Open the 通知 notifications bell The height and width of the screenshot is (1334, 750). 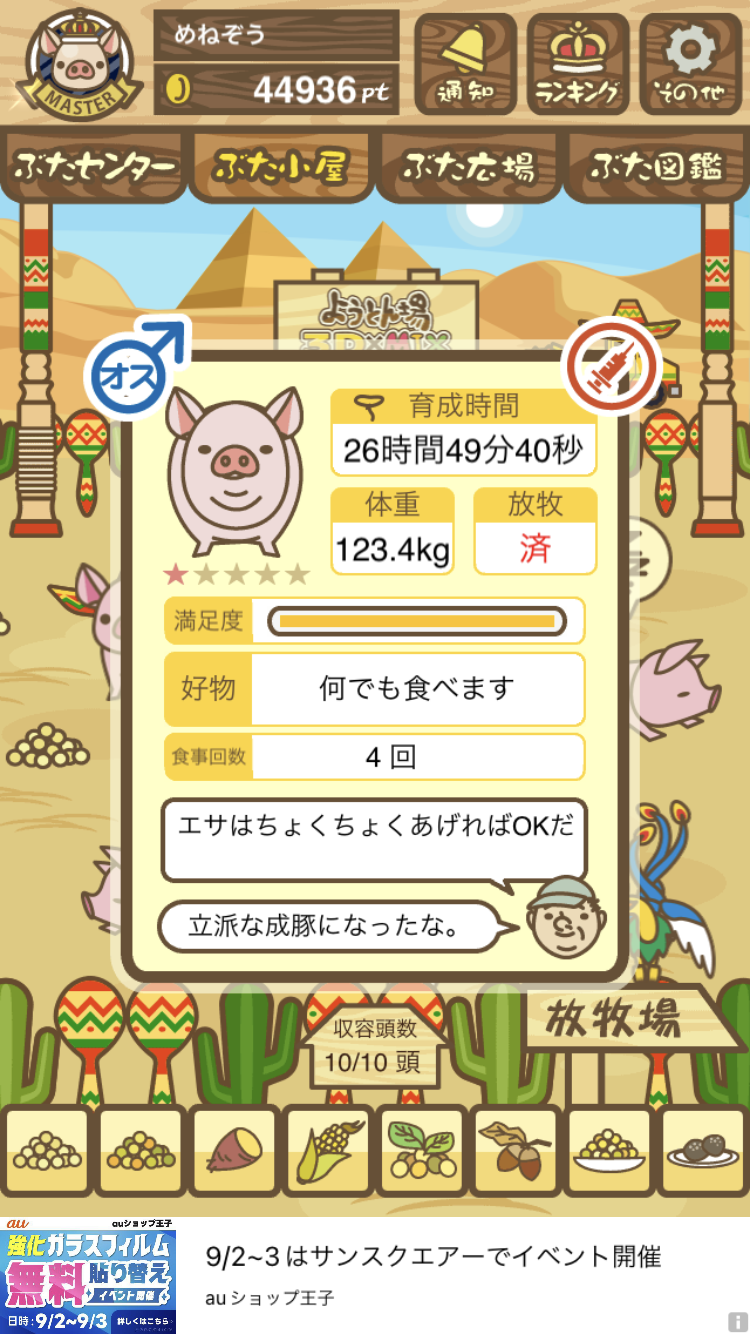[x=466, y=62]
